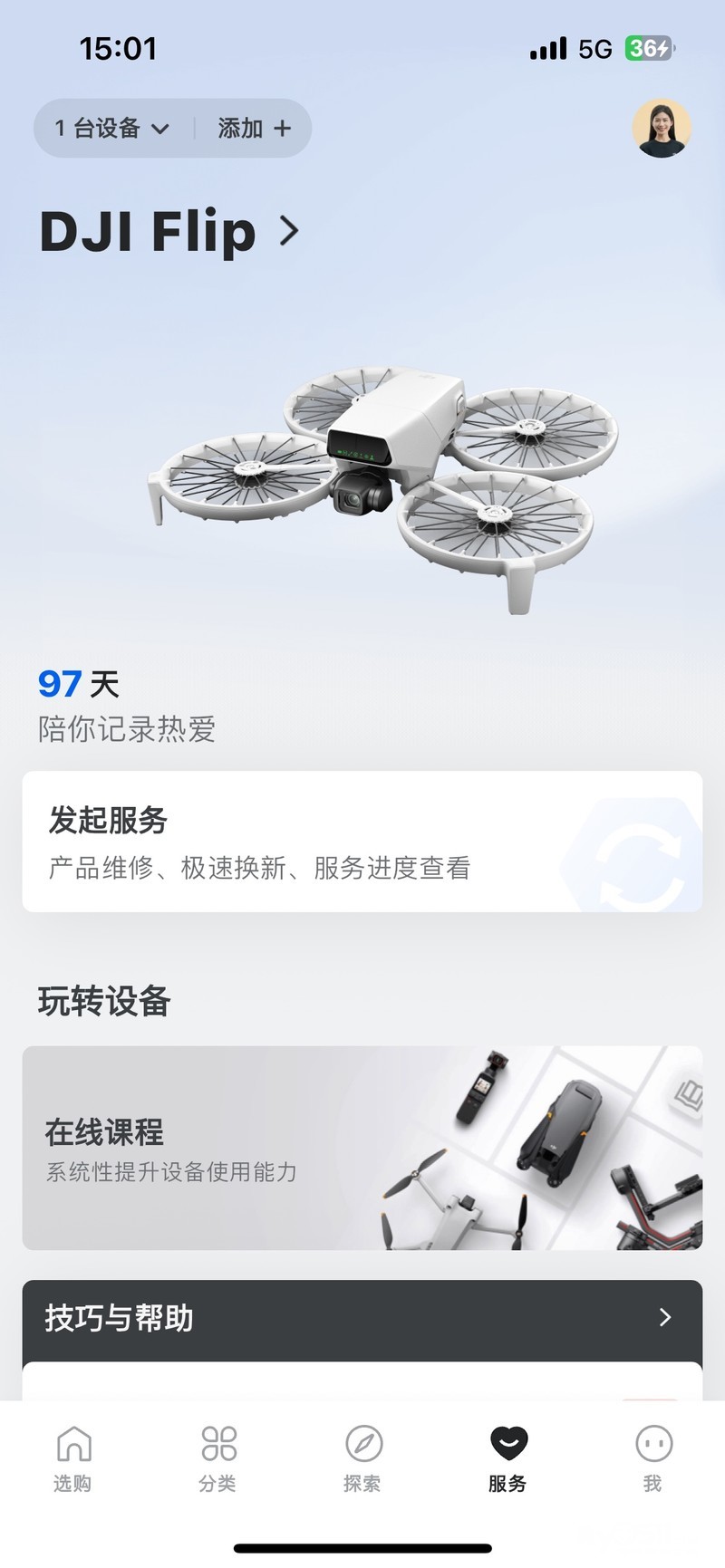Screen dimensions: 725x1568
Task: Expand the 1 台设备 device dropdown
Action: click(x=111, y=129)
